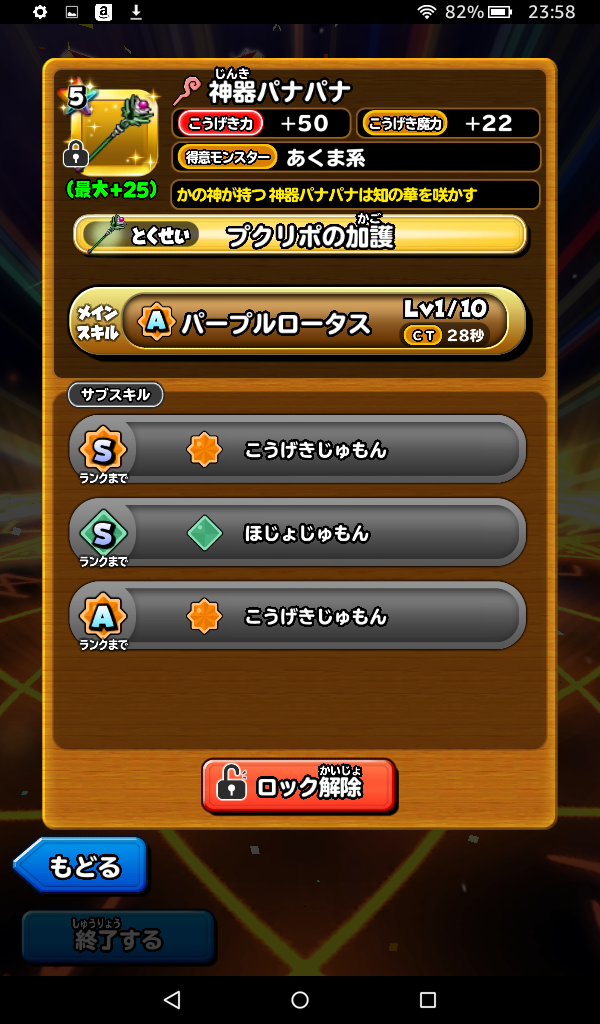Tap the 終了する button
Screen dimensions: 600x1024
click(x=118, y=939)
